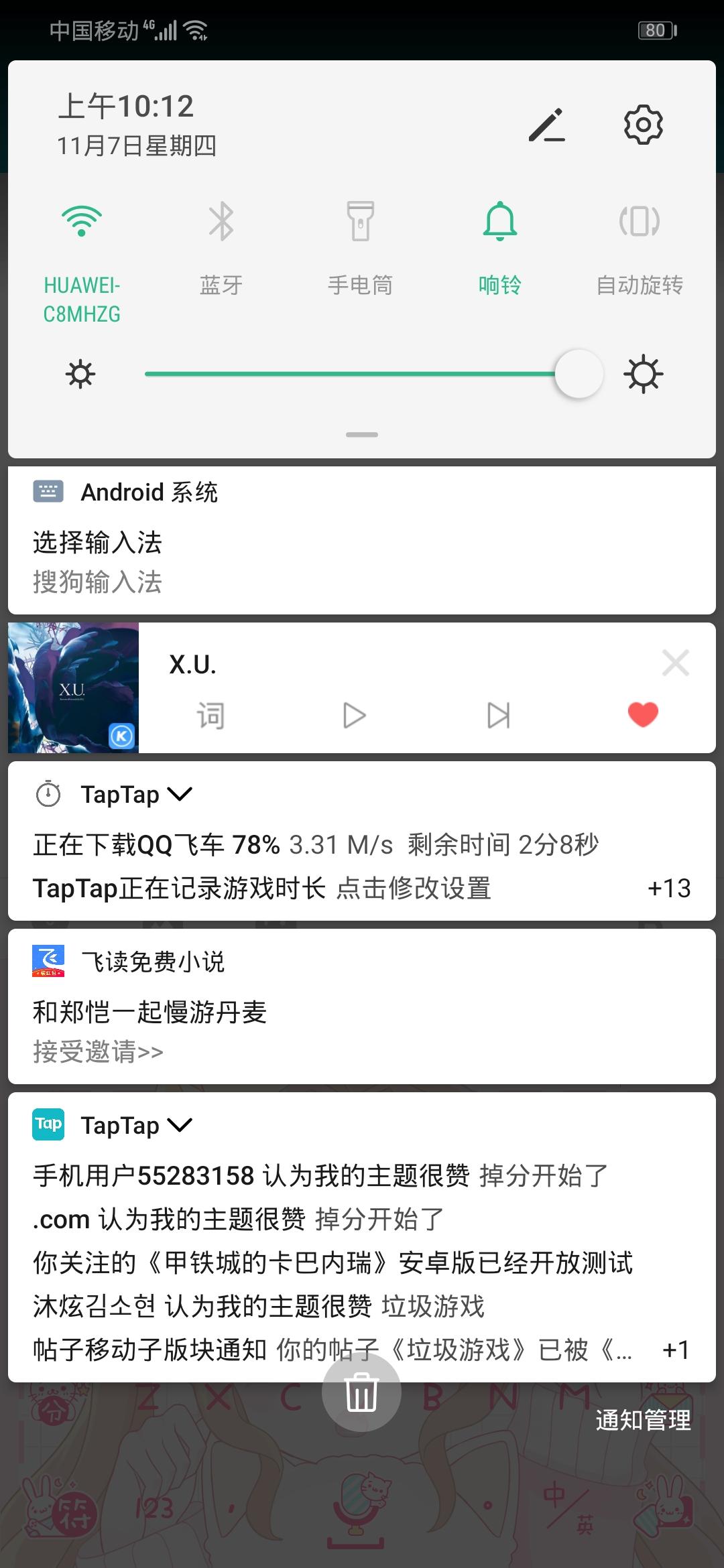Open lyrics with the 词 icon
Viewport: 724px width, 1568px height.
pos(210,715)
